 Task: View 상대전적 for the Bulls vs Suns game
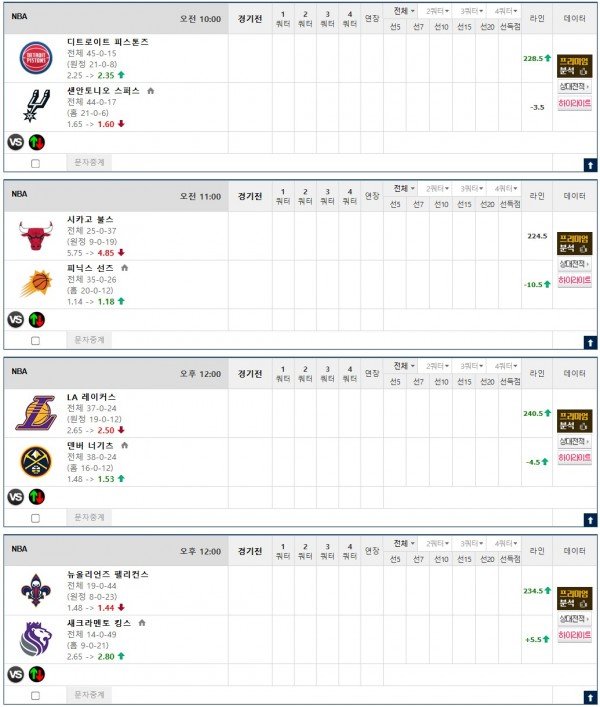point(574,265)
